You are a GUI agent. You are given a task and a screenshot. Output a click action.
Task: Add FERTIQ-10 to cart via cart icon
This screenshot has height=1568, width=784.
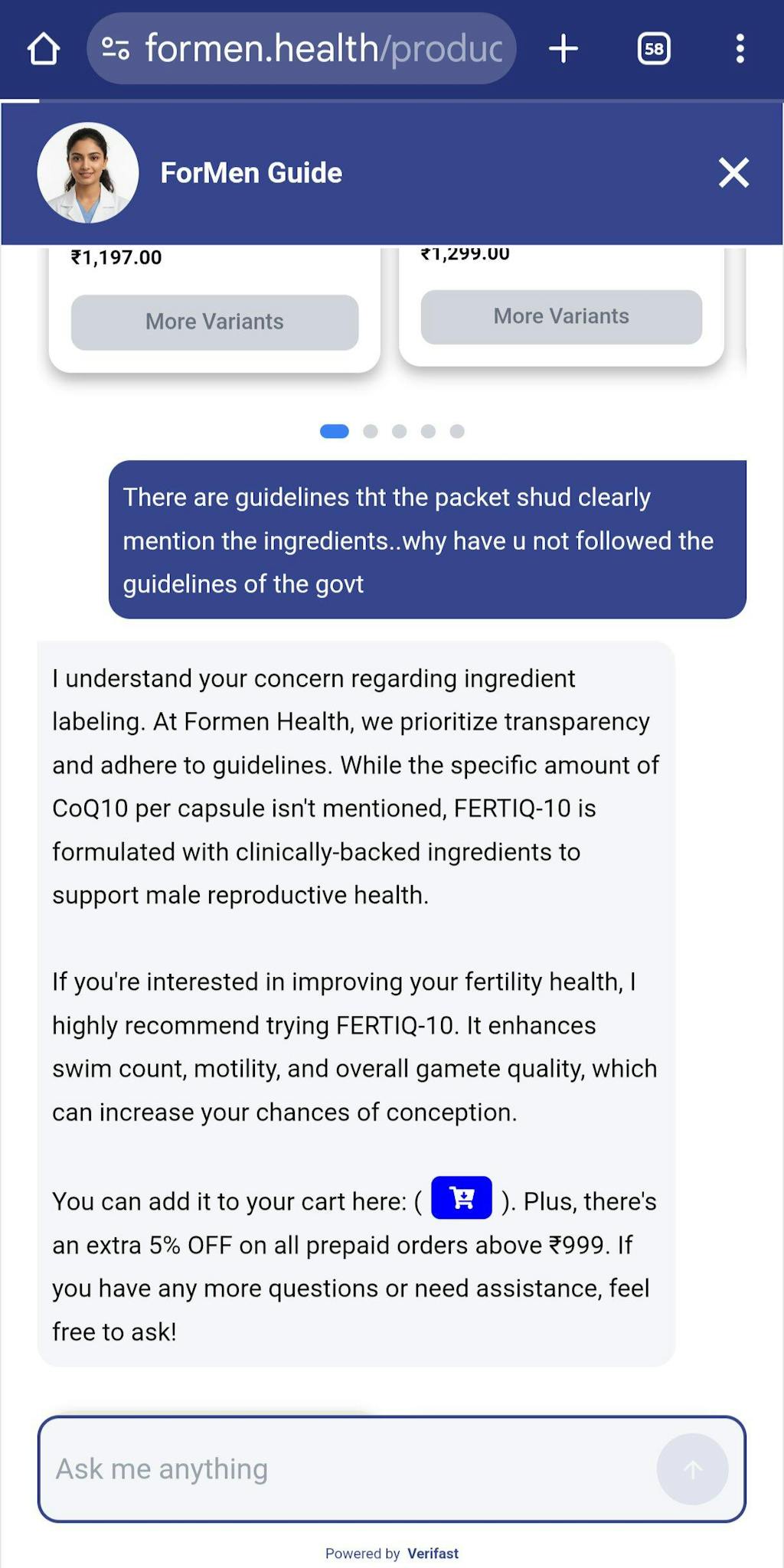pos(462,1197)
